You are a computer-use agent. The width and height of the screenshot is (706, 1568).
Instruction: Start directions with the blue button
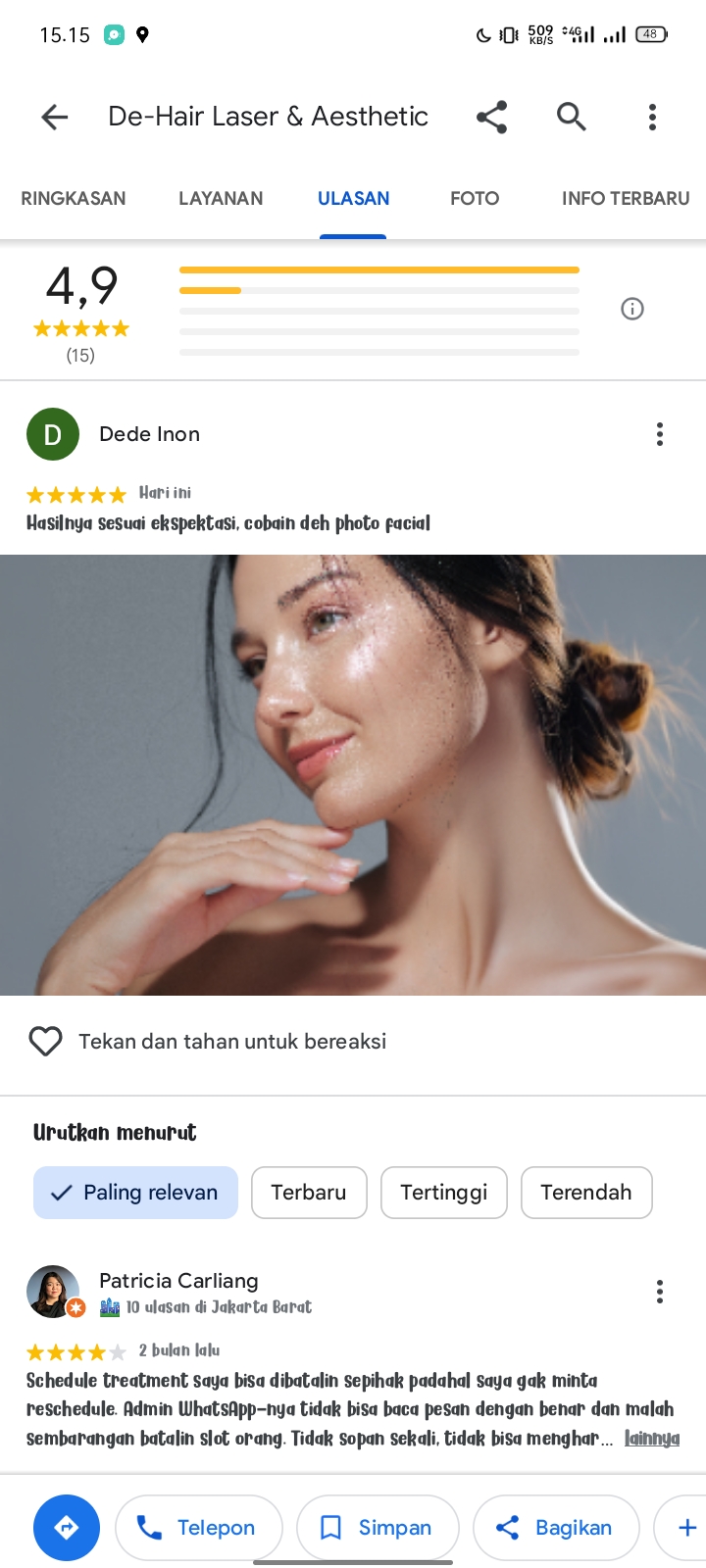tap(67, 1527)
